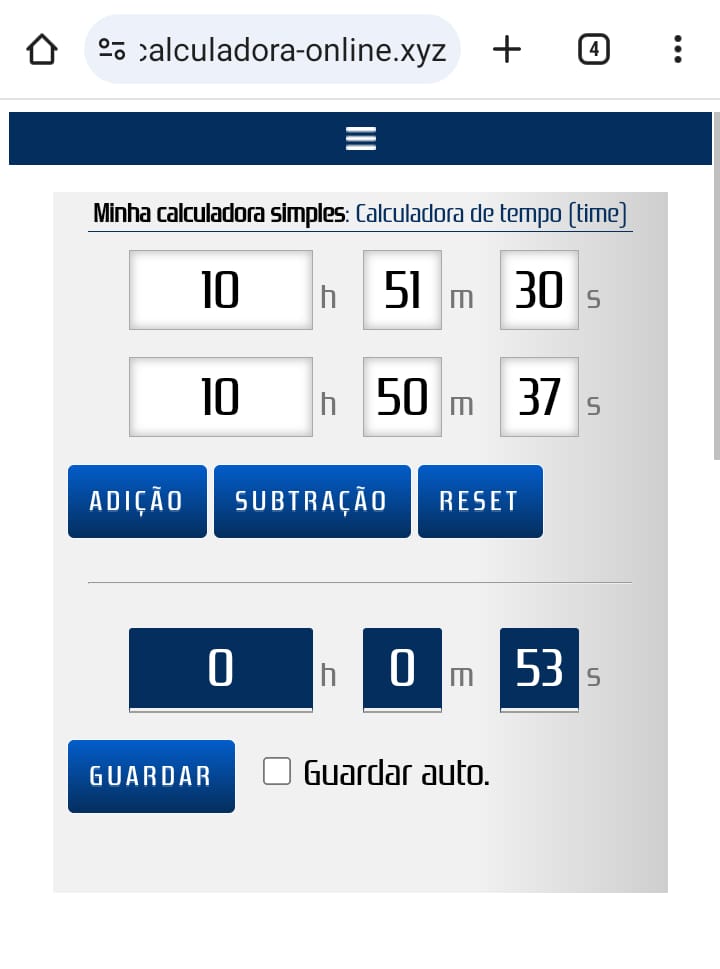Calculate with SUBTRAÇÃO button
Screen dimensions: 720x969
click(x=312, y=501)
